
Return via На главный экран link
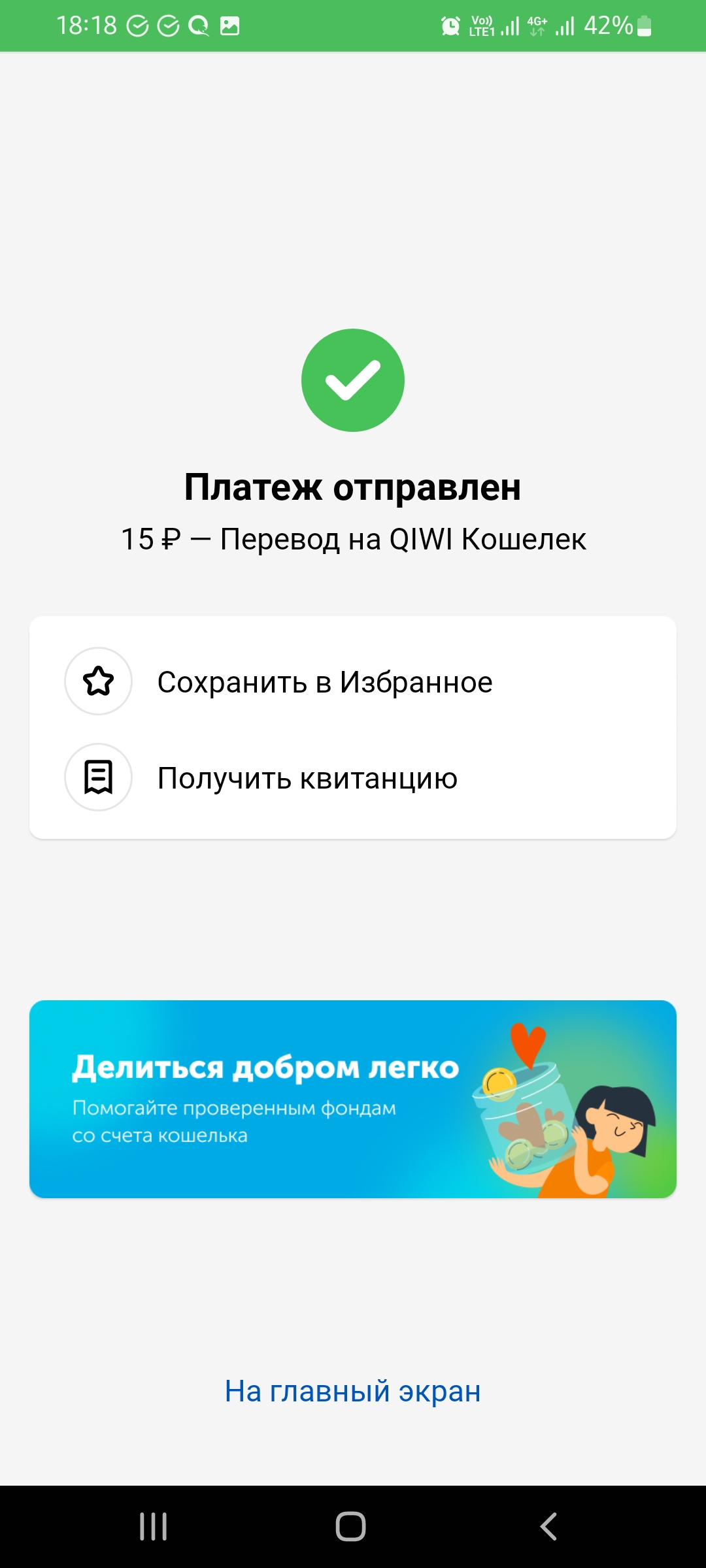point(353,1390)
